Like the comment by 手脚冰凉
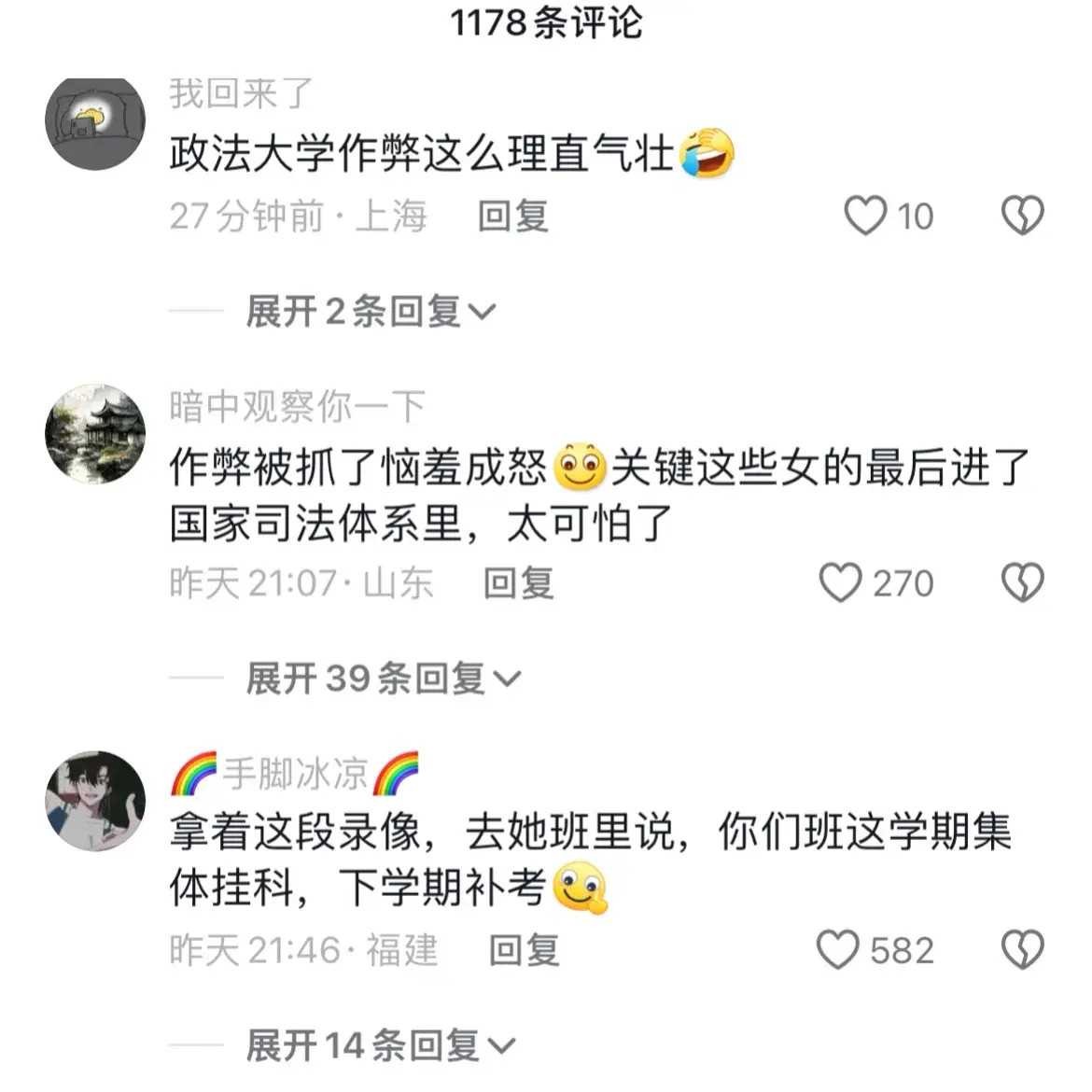Viewport: 1092px width, 1092px height. (837, 950)
